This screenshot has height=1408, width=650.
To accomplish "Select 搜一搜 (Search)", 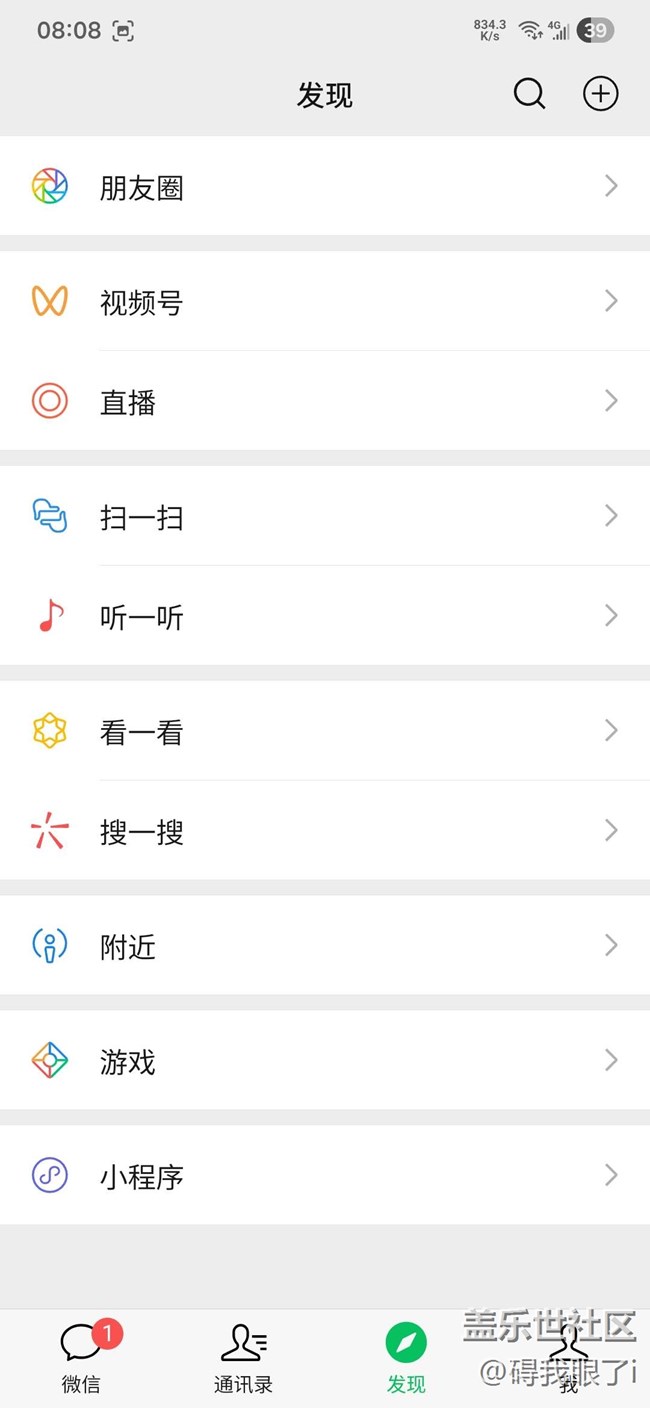I will (x=325, y=832).
